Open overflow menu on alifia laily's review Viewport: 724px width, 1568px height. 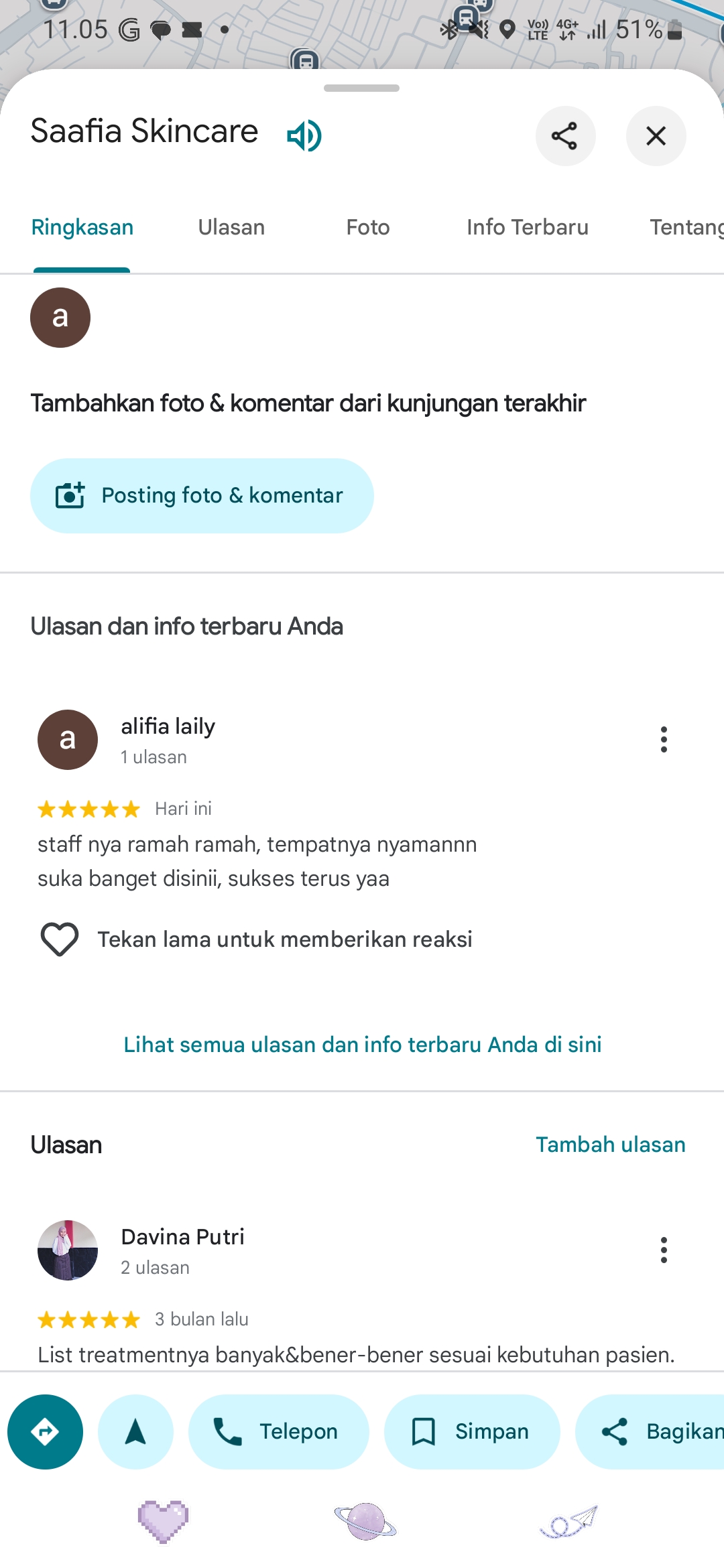(x=664, y=740)
